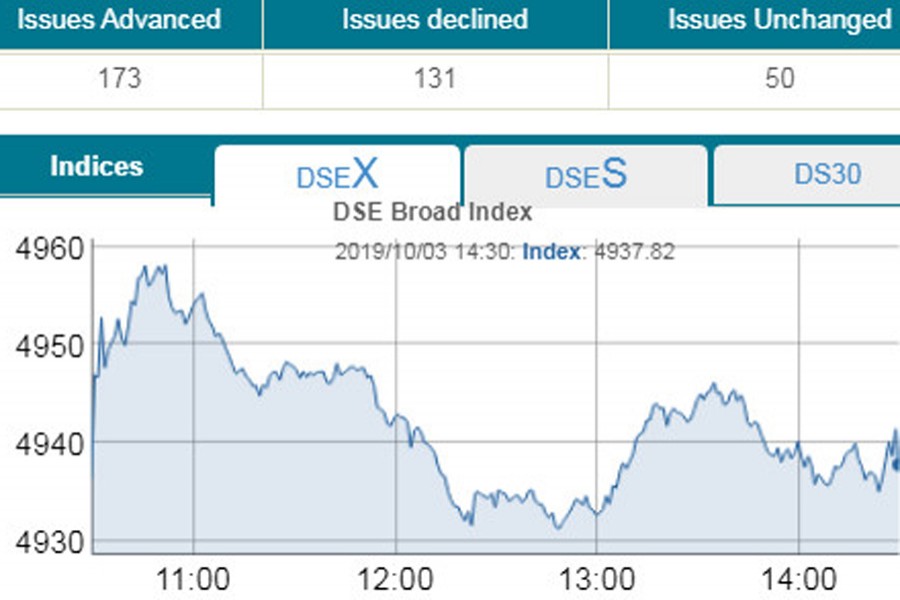Select the DSEX index tab
The height and width of the screenshot is (600, 900).
338,175
